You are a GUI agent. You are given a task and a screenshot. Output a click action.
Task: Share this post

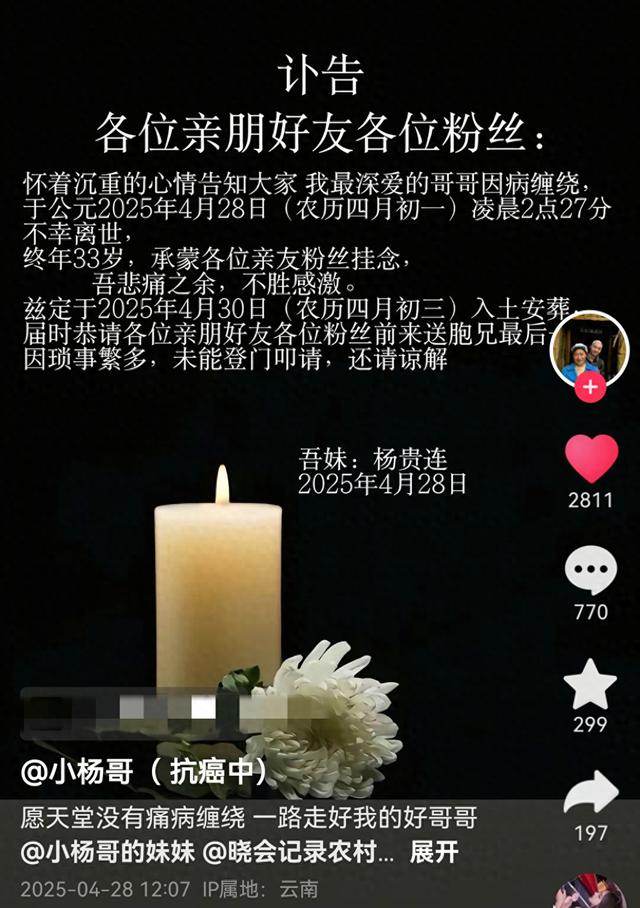pyautogui.click(x=591, y=796)
